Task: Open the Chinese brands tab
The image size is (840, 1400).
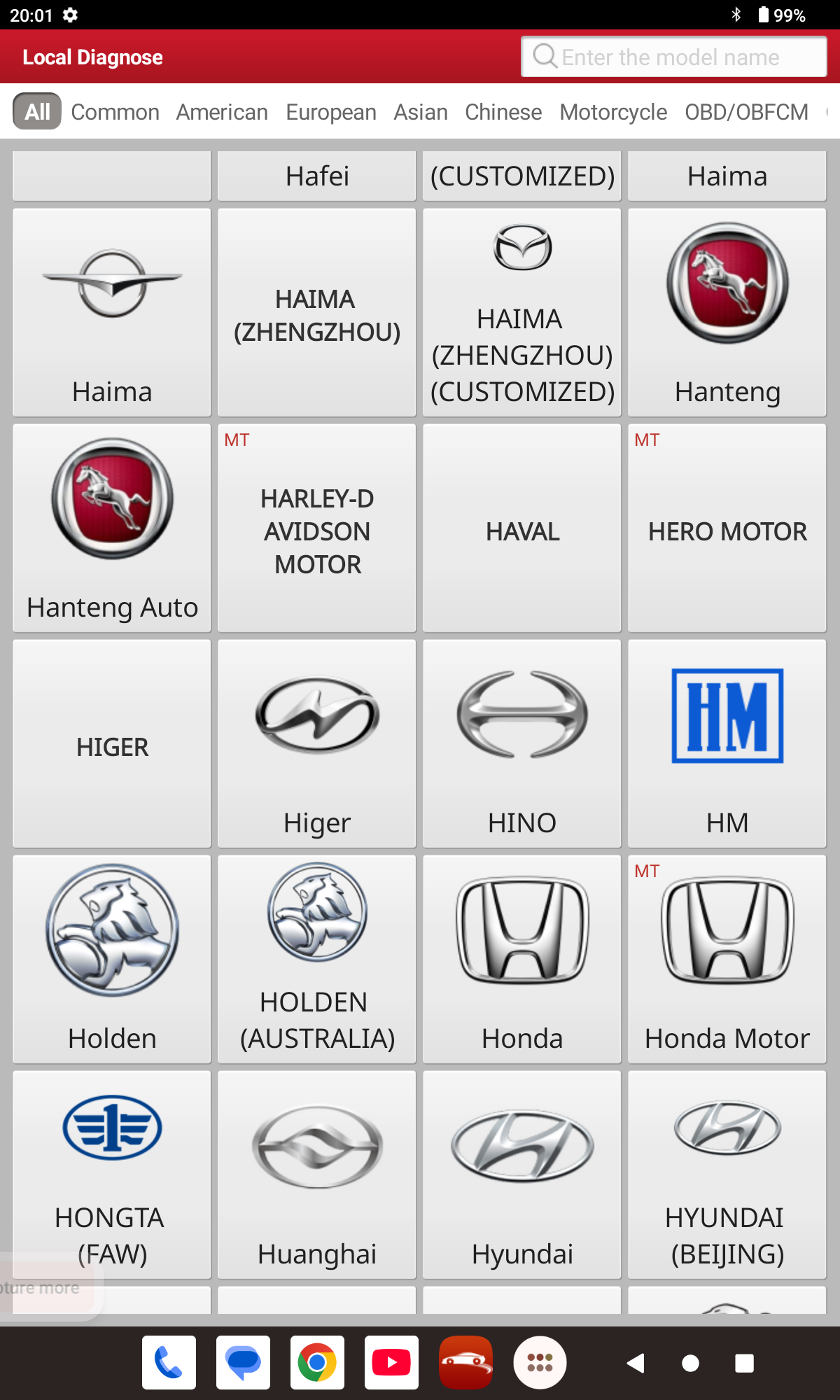Action: click(x=503, y=112)
